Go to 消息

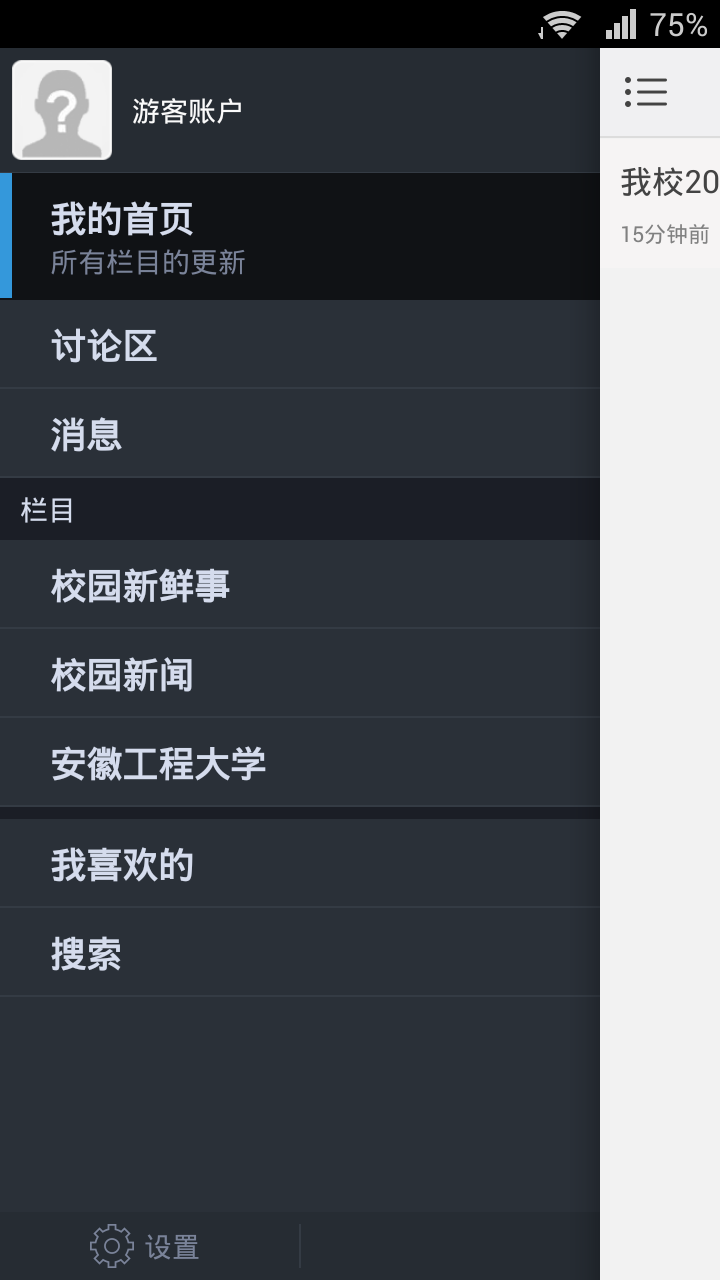(x=300, y=434)
